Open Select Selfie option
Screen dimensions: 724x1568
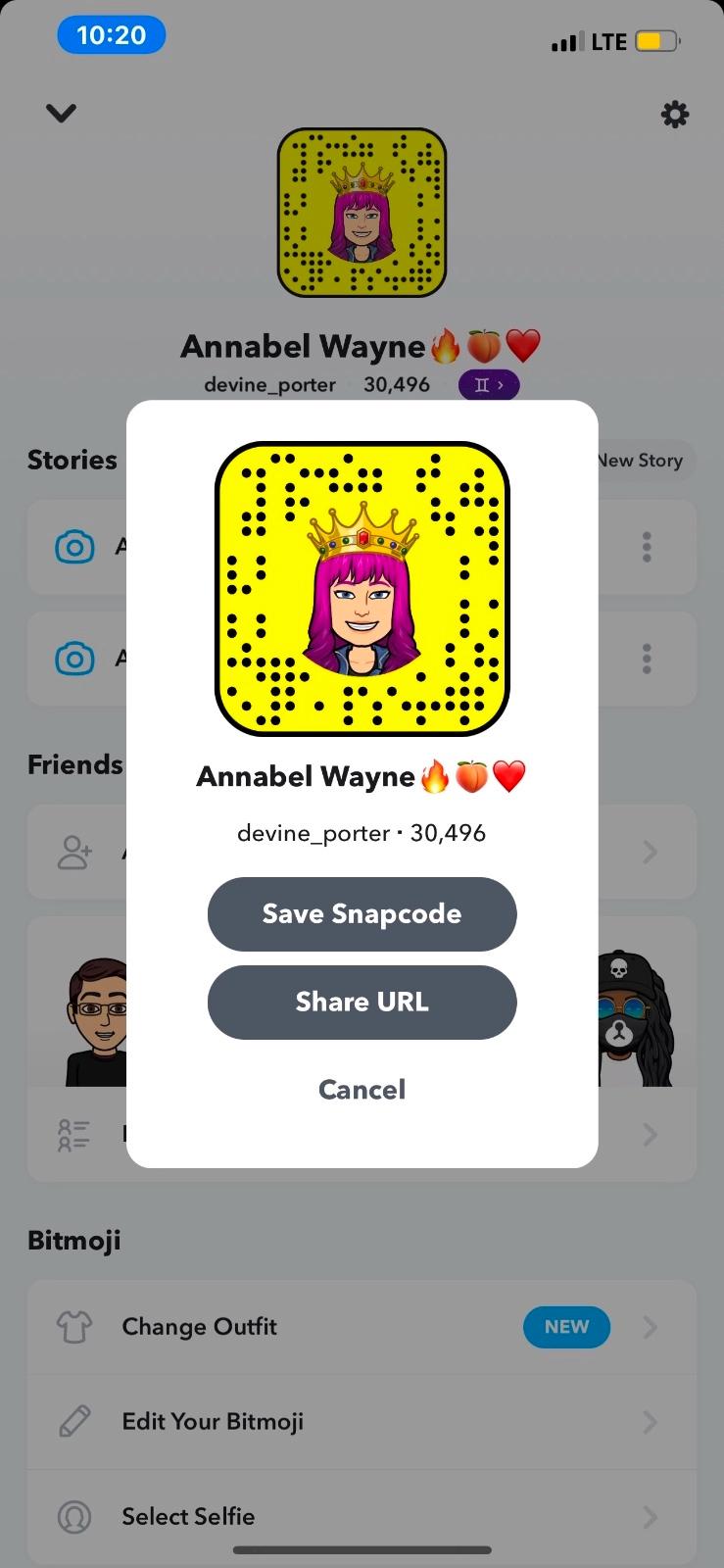[x=362, y=1516]
